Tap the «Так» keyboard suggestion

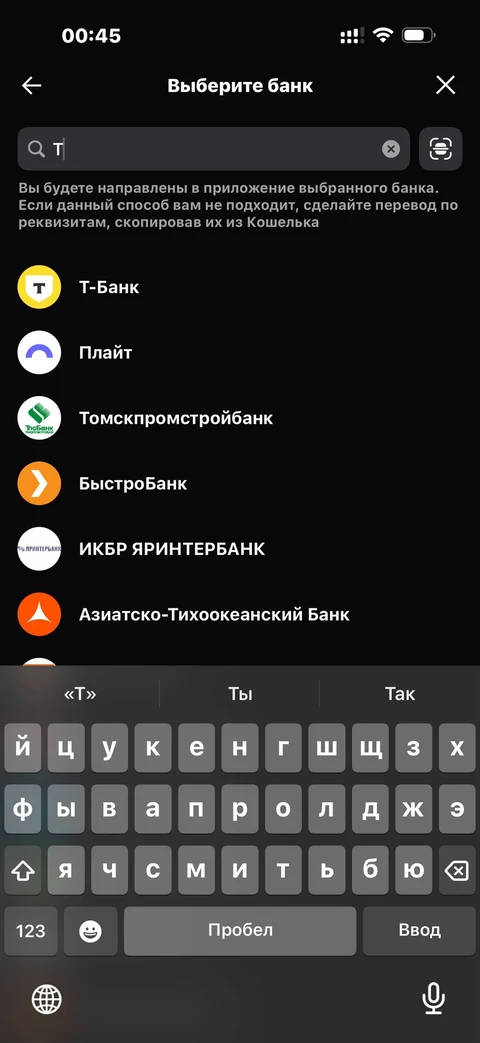click(400, 694)
